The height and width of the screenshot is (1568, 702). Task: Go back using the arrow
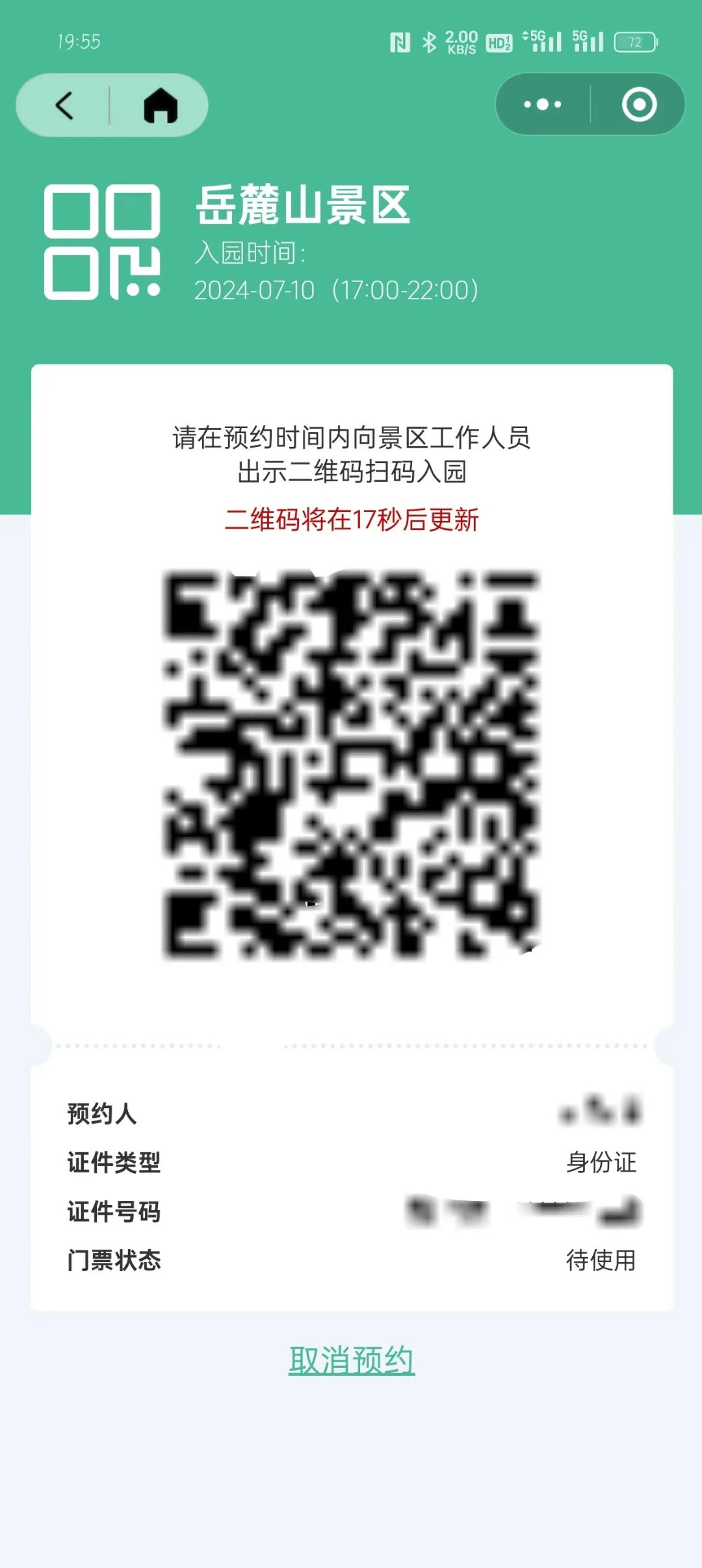click(x=65, y=105)
